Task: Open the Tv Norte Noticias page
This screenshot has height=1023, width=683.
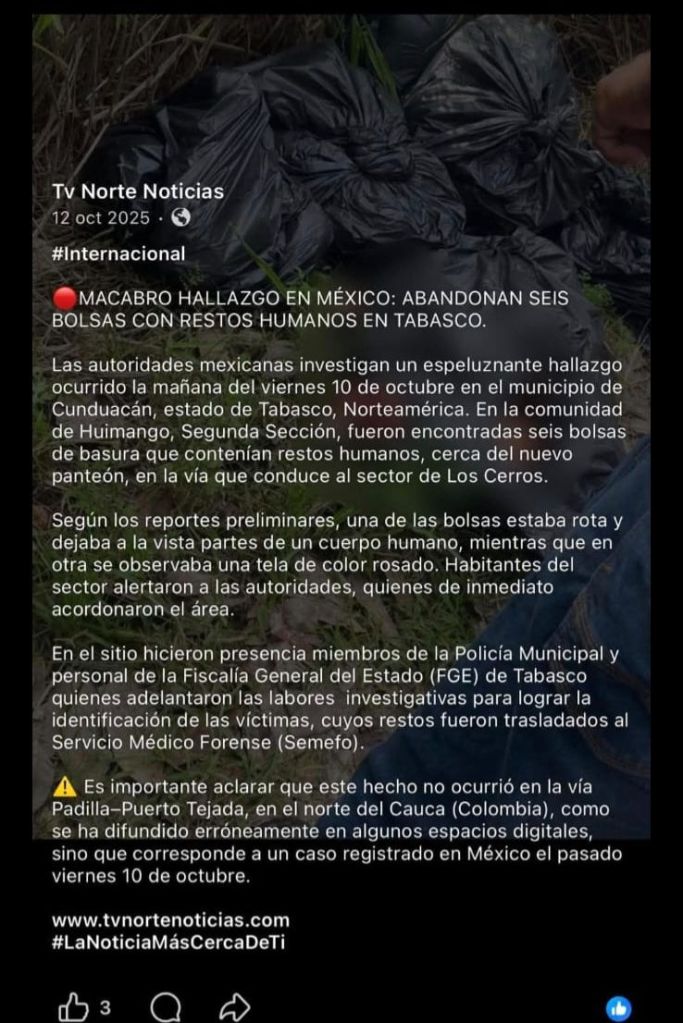Action: (137, 191)
